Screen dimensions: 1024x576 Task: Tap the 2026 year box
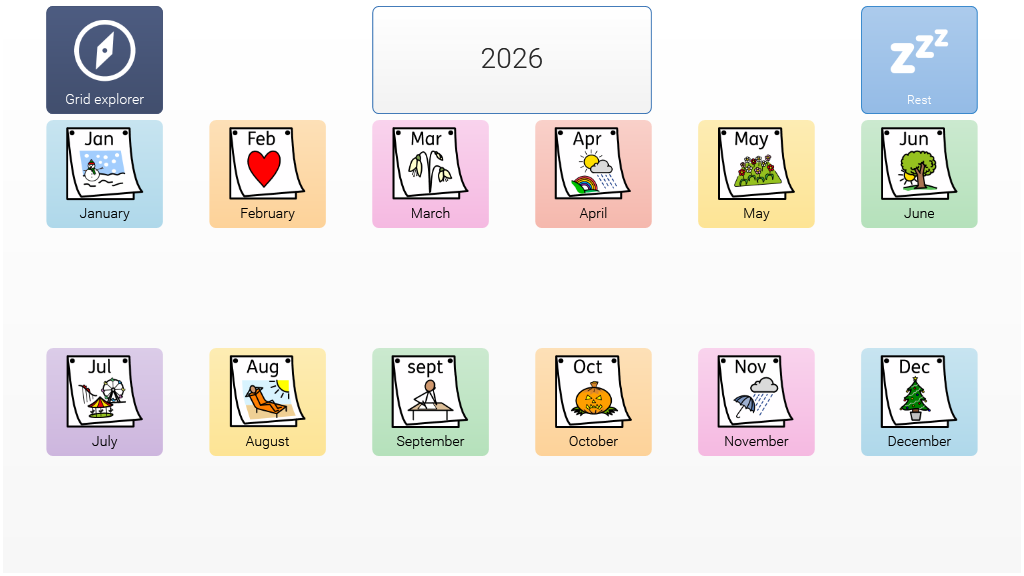point(512,60)
